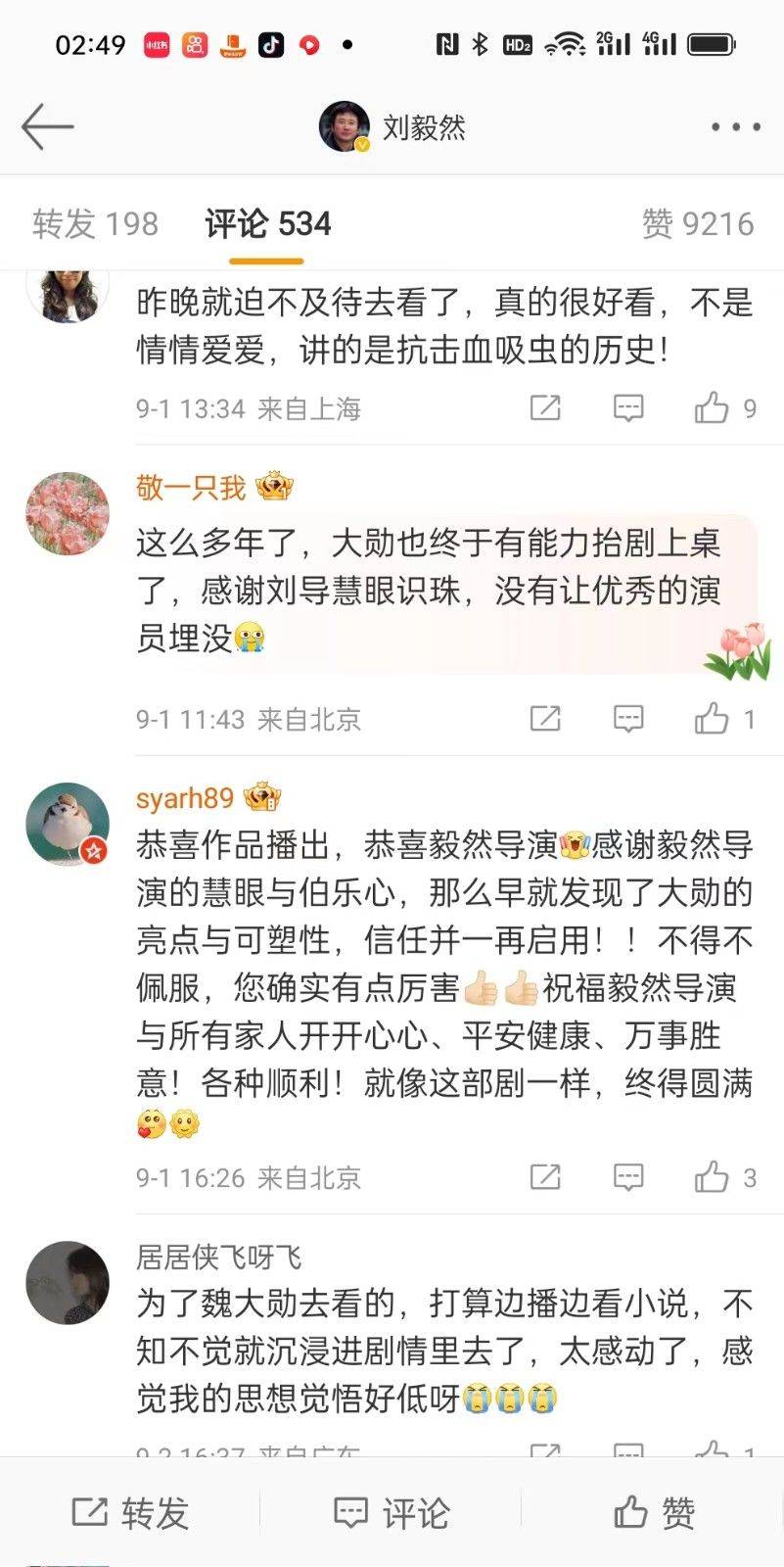Repost syarh89's comment
The width and height of the screenshot is (784, 1567).
(544, 1177)
